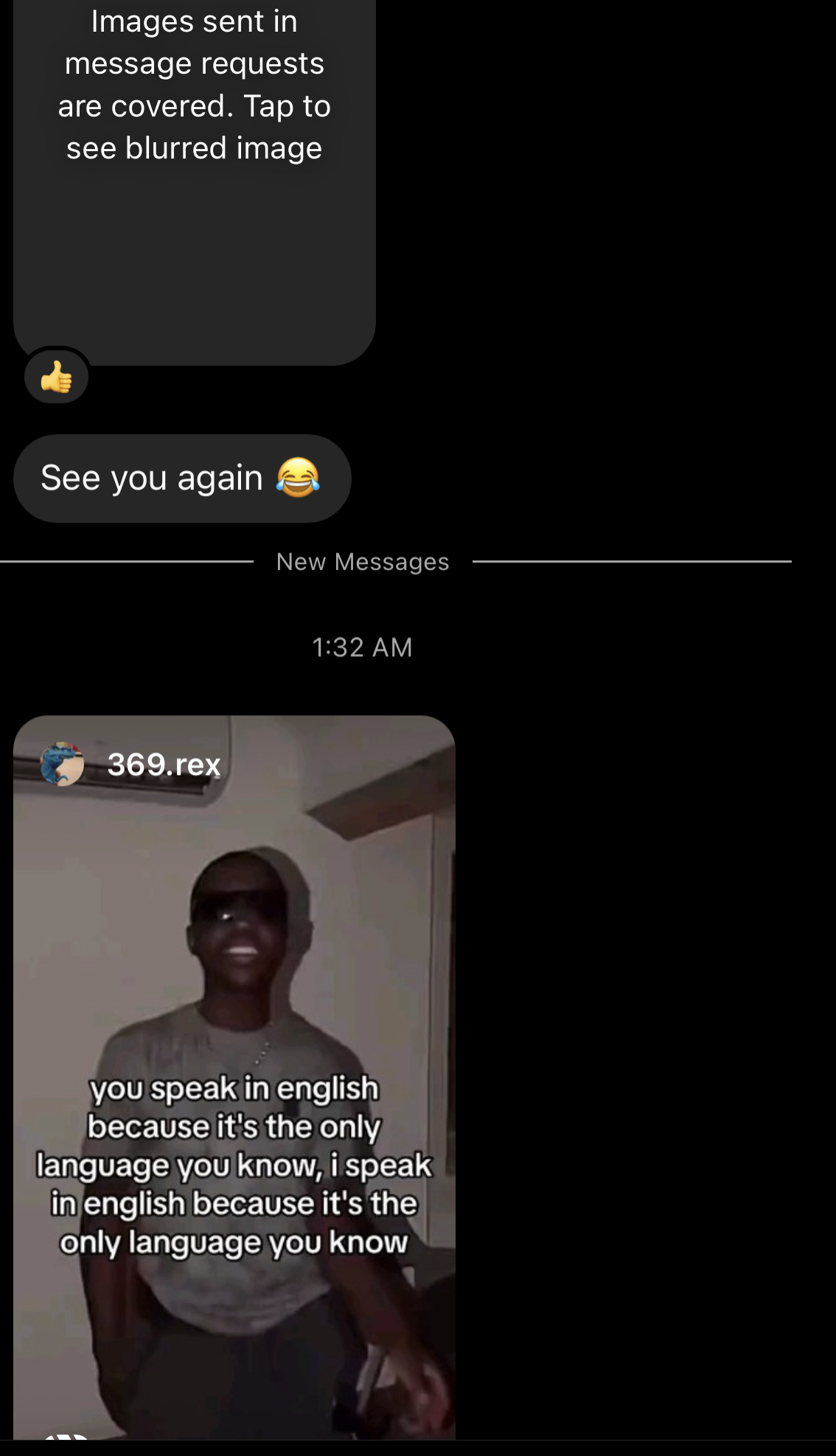The image size is (836, 1456).
Task: Reveal the covered blurred image message
Action: click(194, 184)
